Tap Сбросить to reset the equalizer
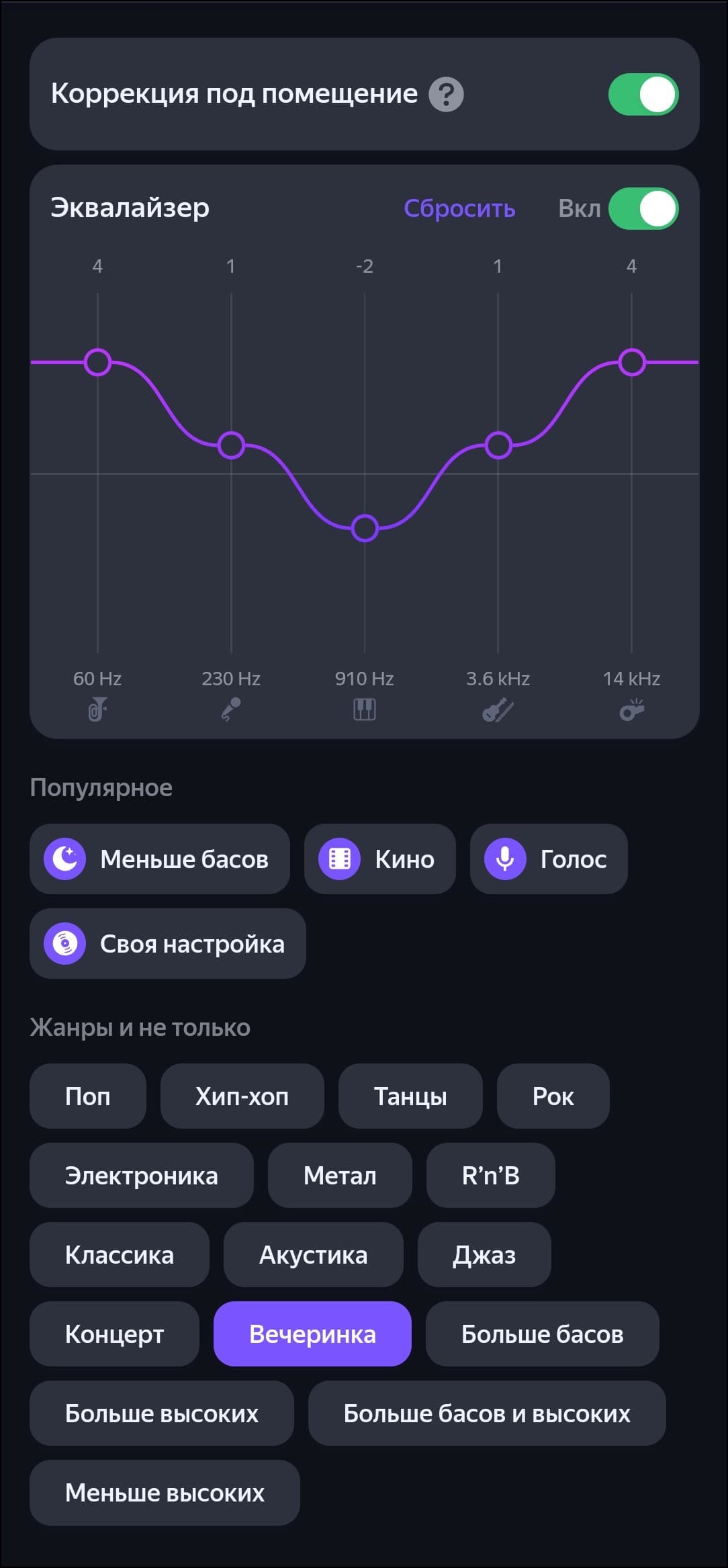 click(459, 208)
